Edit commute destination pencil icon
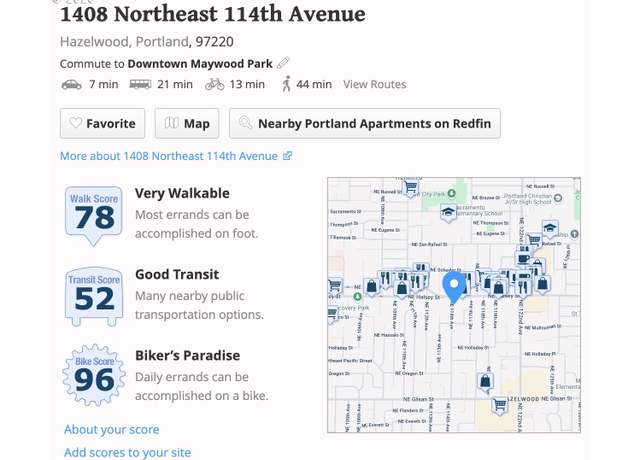The image size is (640, 460). click(x=284, y=64)
